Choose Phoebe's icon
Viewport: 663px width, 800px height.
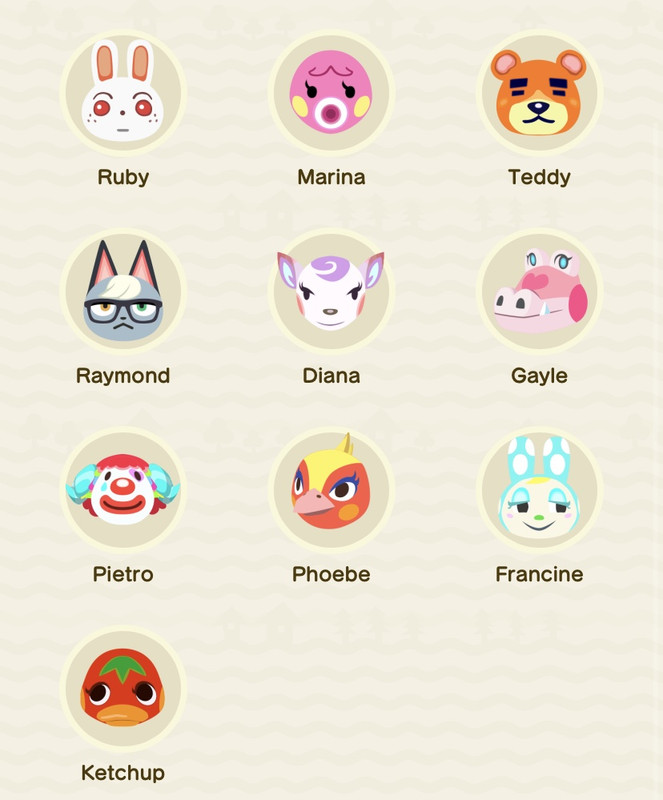pos(331,490)
